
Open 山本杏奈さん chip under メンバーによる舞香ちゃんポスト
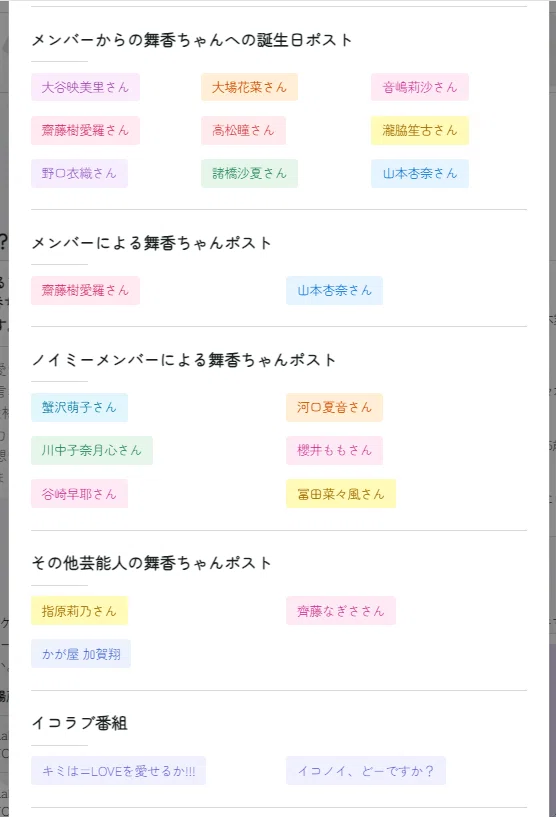[334, 290]
